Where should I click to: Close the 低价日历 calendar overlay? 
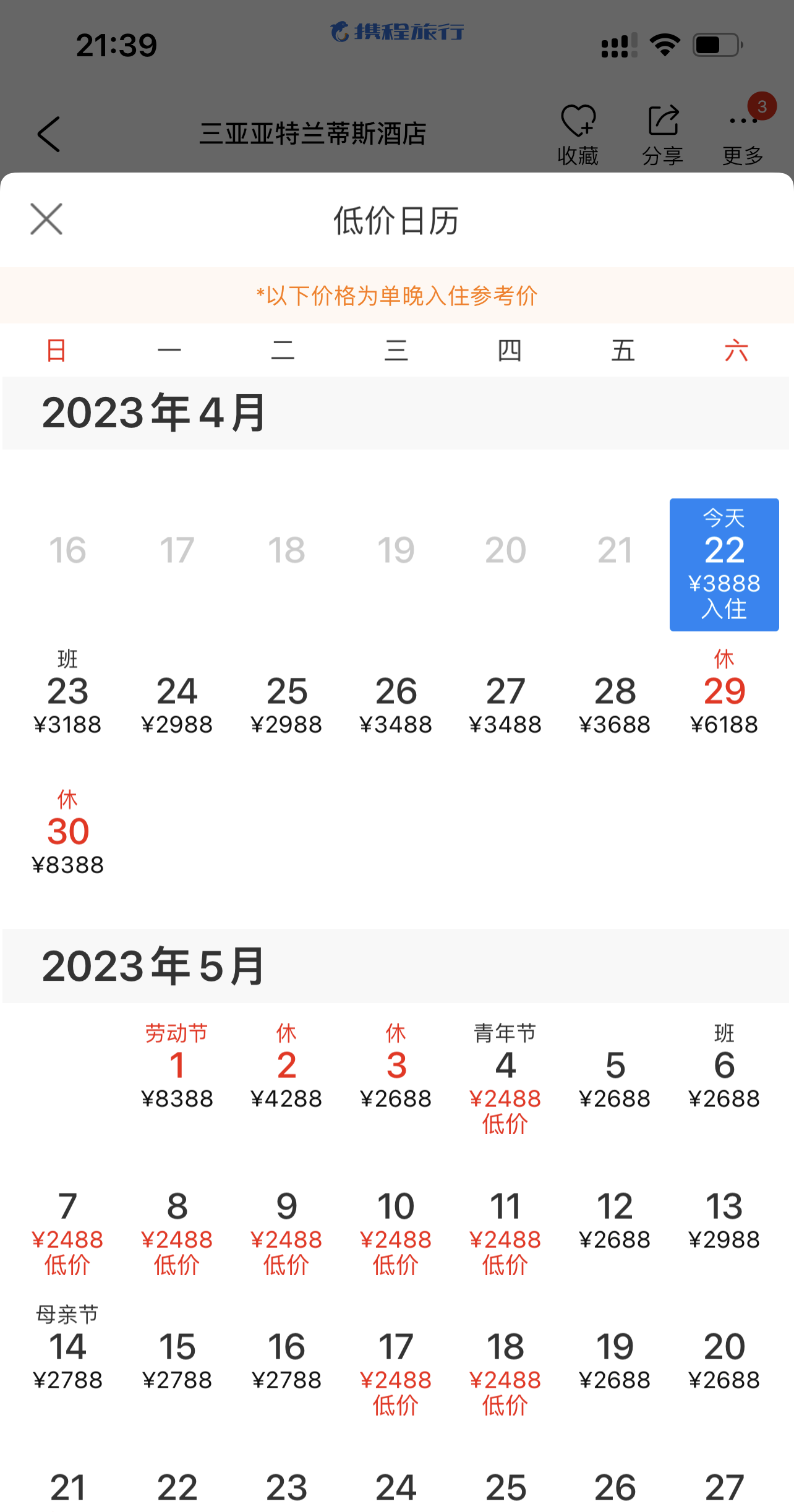[45, 220]
